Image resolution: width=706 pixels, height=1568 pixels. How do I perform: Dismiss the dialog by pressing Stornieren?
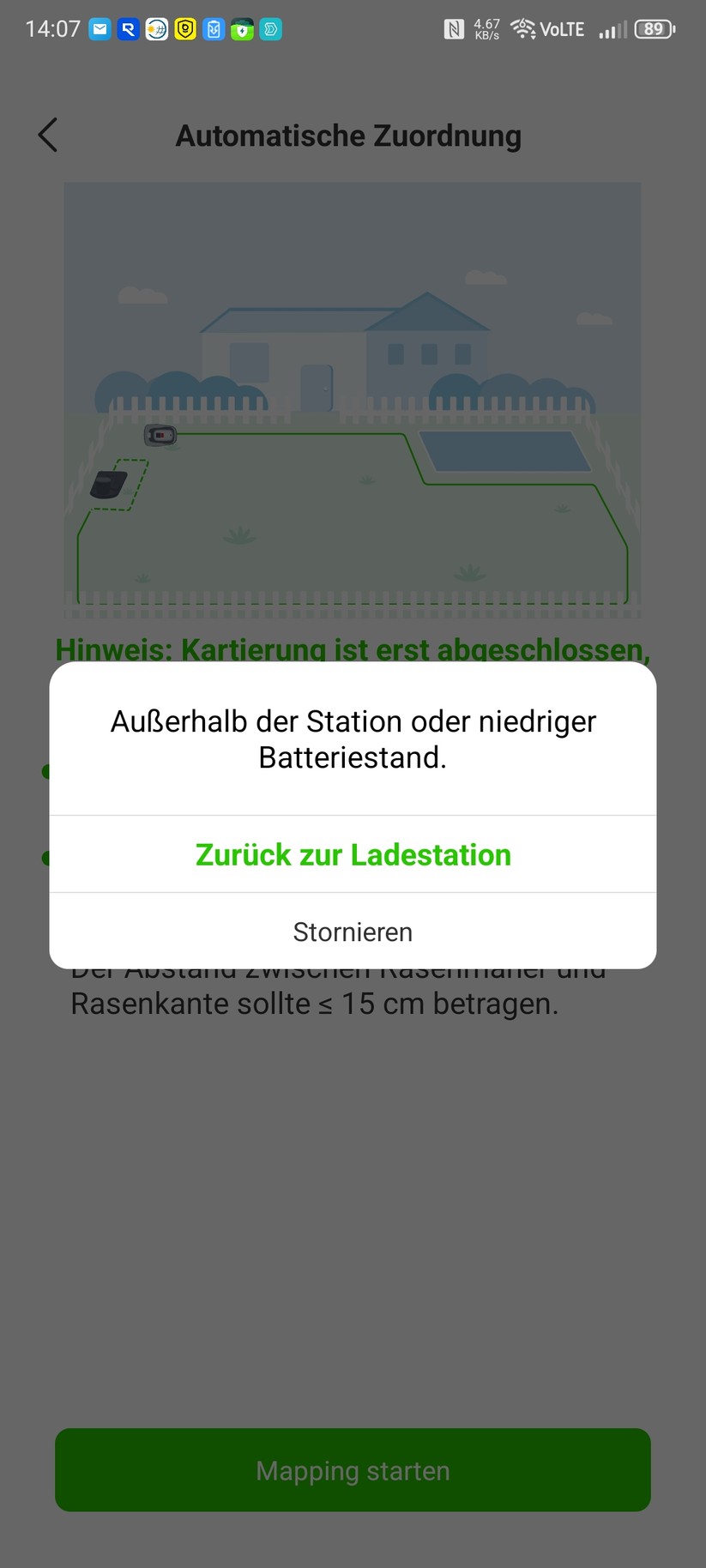(x=353, y=932)
